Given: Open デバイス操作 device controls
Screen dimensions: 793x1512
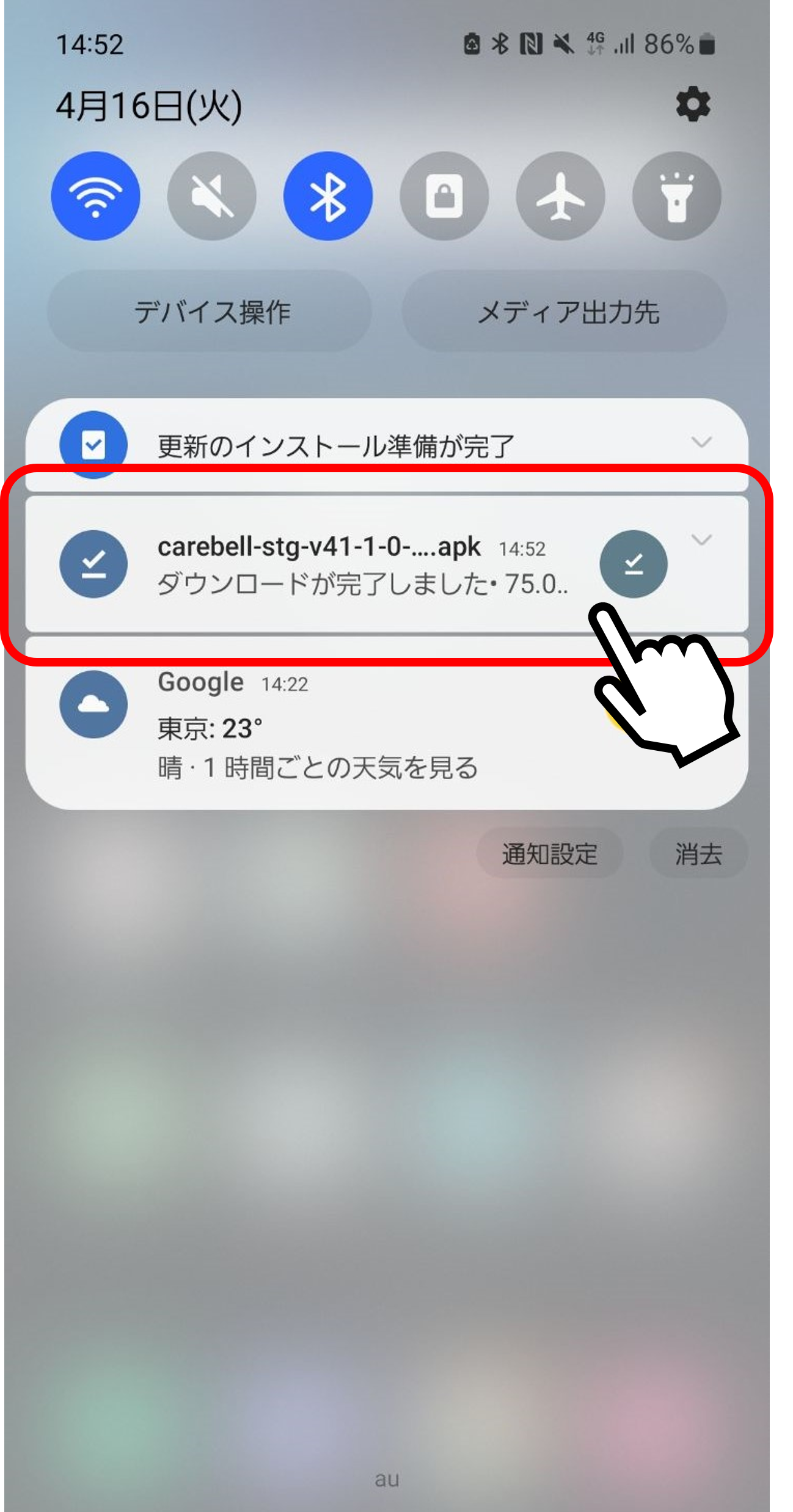Looking at the screenshot, I should point(210,312).
